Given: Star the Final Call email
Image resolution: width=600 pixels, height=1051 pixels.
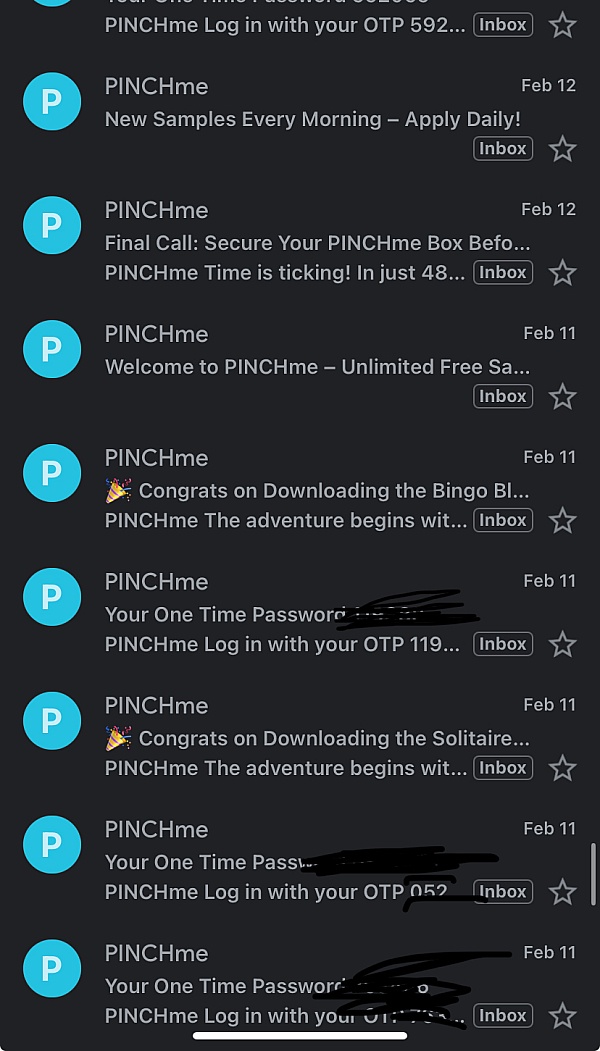Looking at the screenshot, I should click(562, 273).
